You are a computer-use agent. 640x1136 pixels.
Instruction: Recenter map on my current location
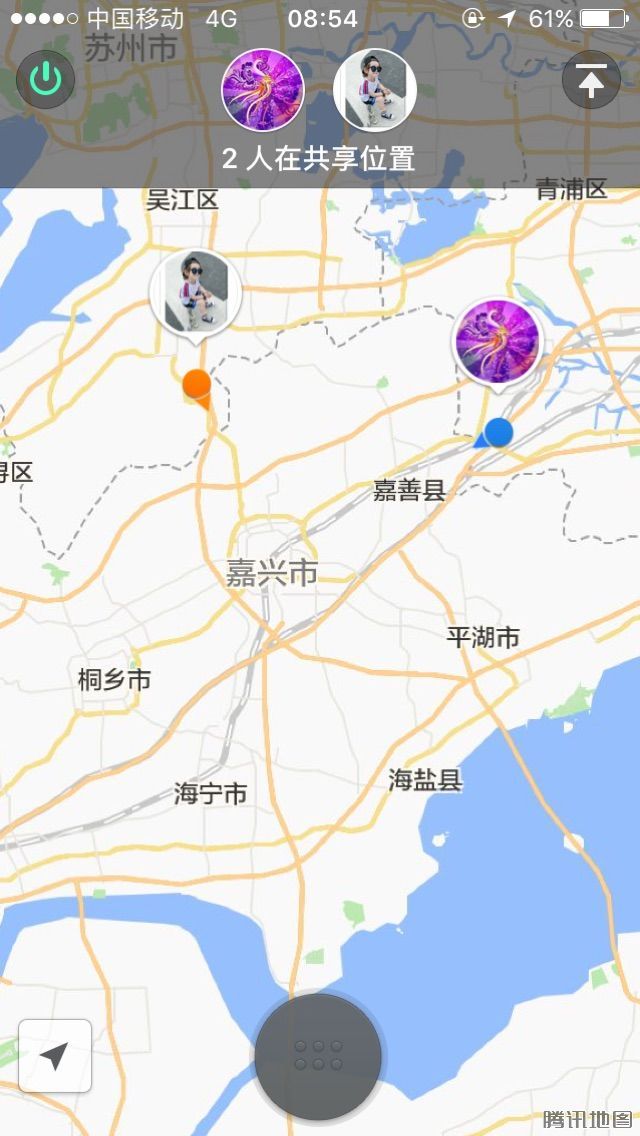tap(55, 1055)
